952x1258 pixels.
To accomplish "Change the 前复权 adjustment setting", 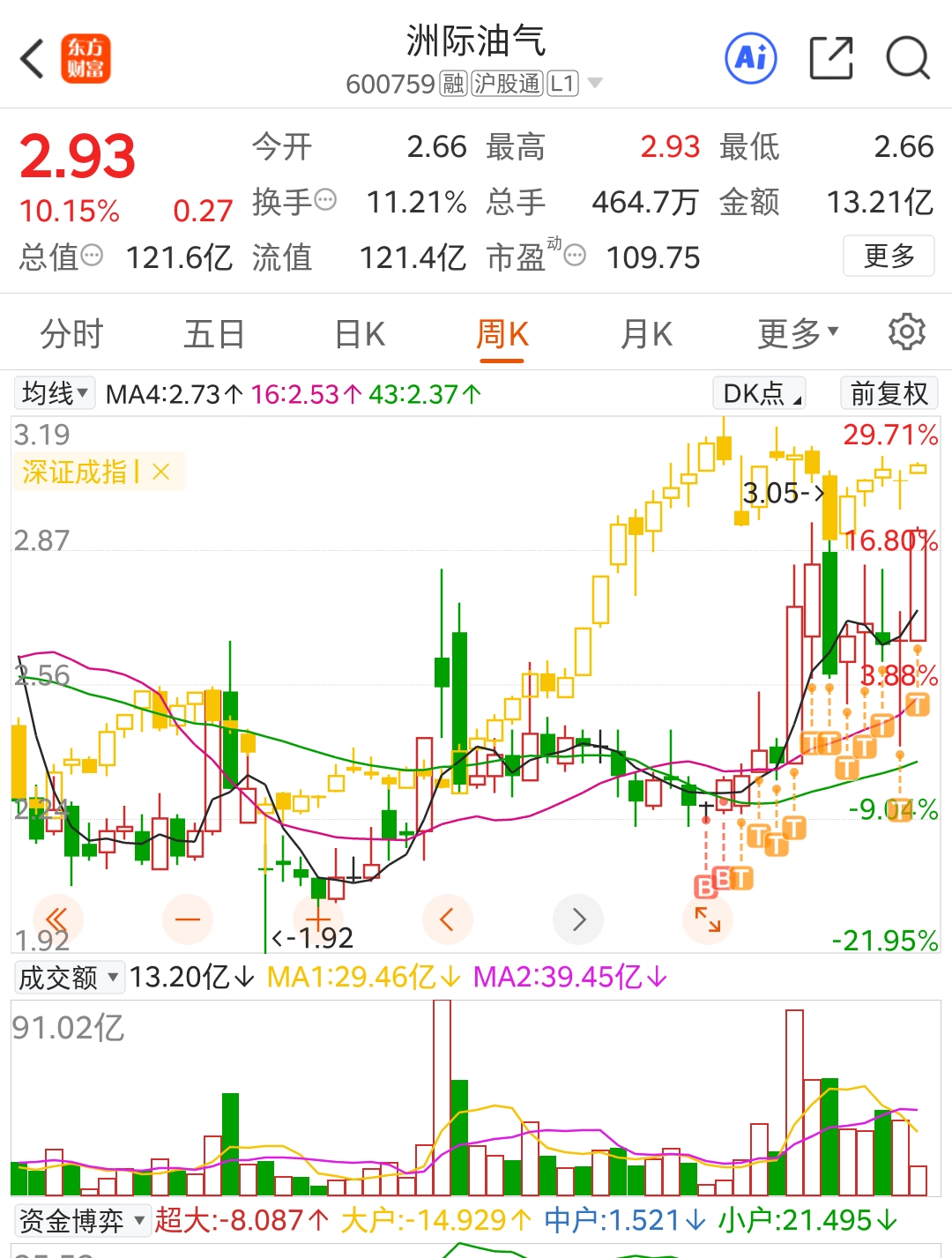I will tap(888, 393).
